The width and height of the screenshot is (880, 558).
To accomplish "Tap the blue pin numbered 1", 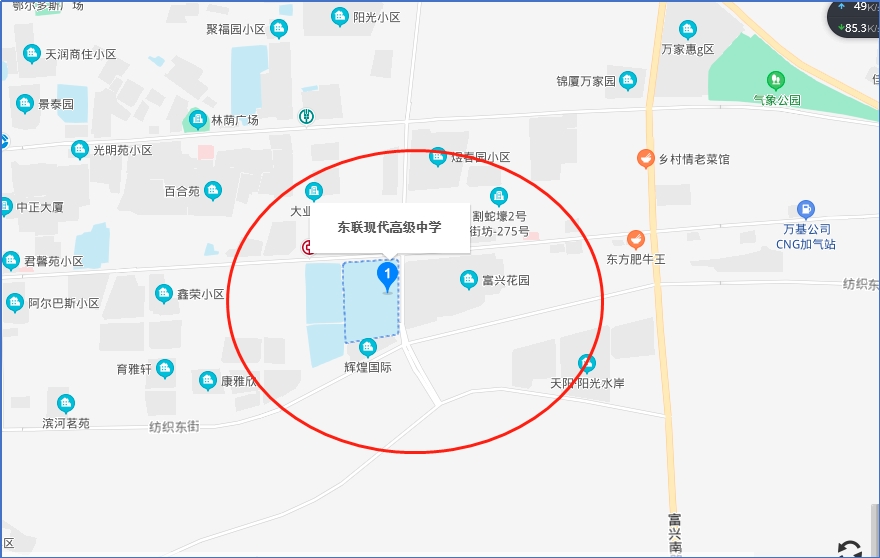I will coord(387,273).
